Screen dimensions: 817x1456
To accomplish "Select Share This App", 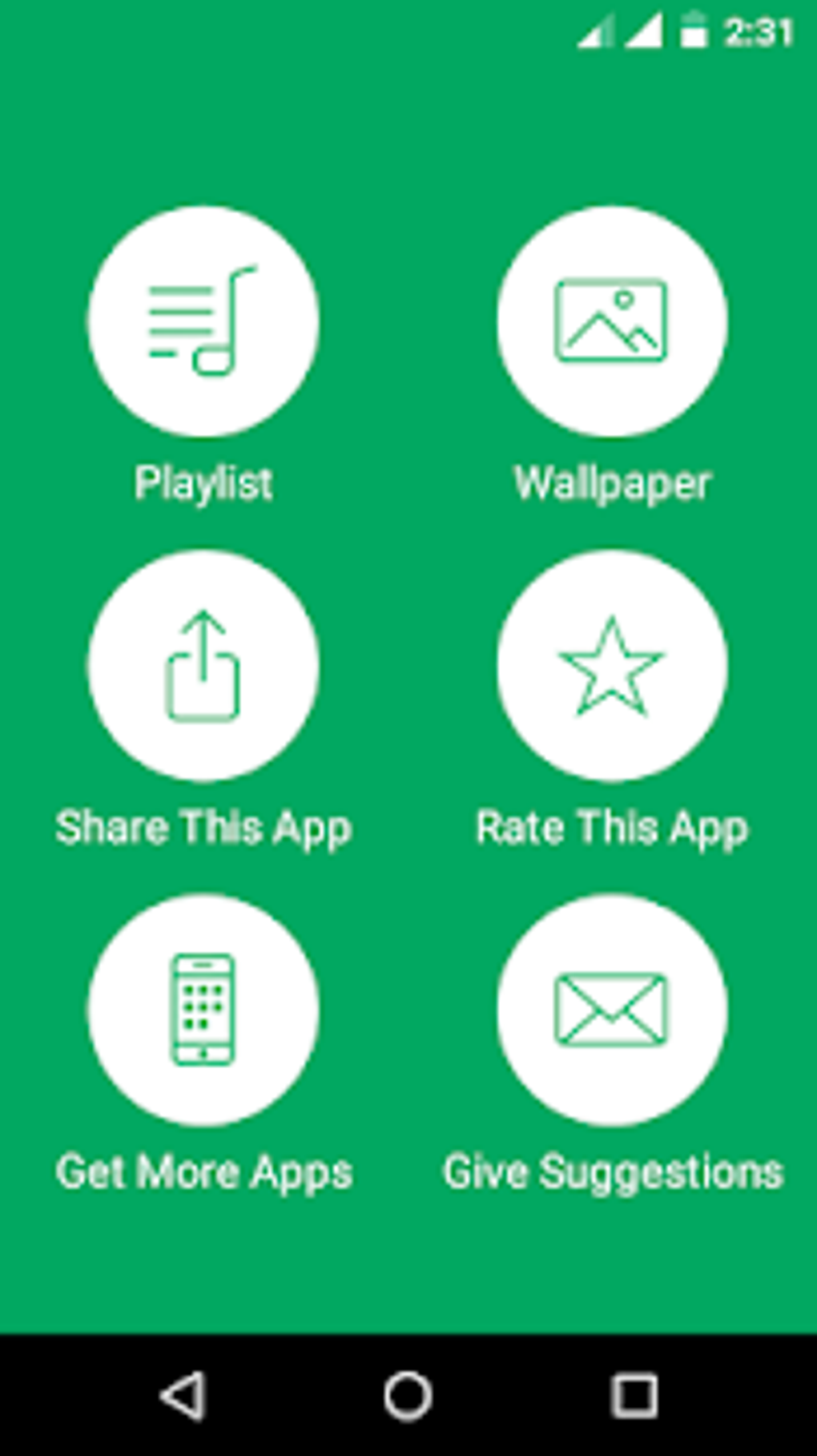I will click(x=203, y=666).
